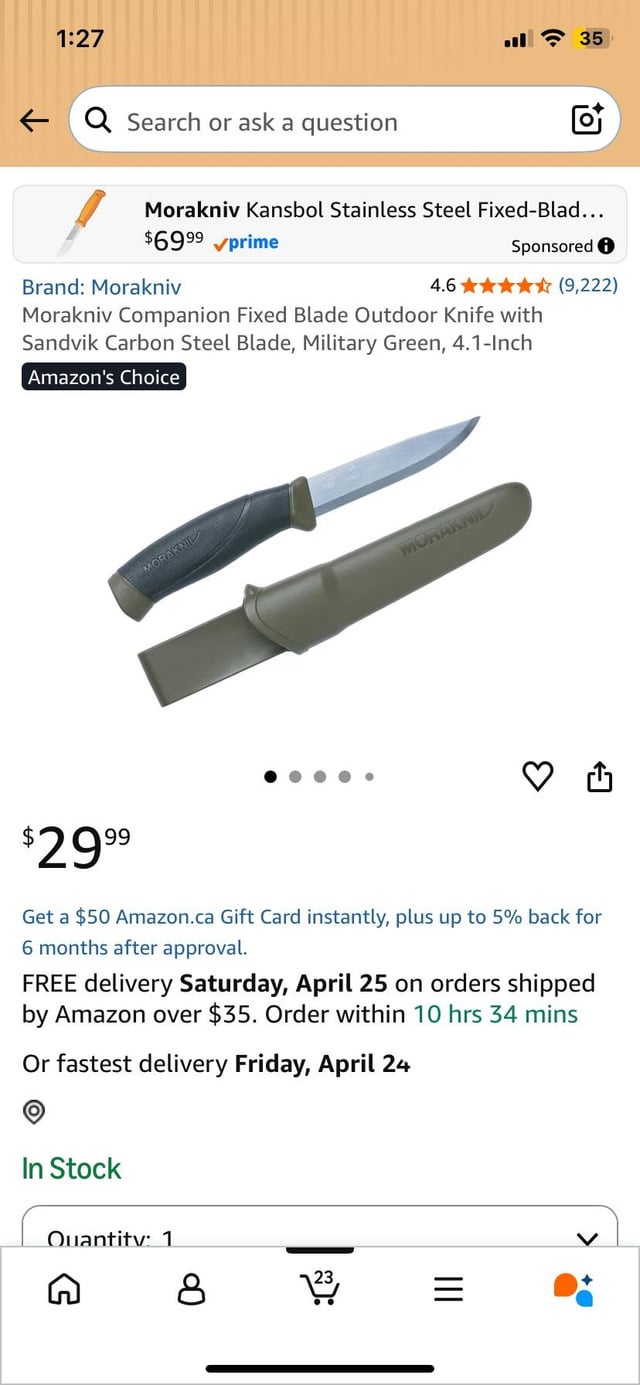Add this knife to your wish list
The height and width of the screenshot is (1385, 640).
(538, 776)
